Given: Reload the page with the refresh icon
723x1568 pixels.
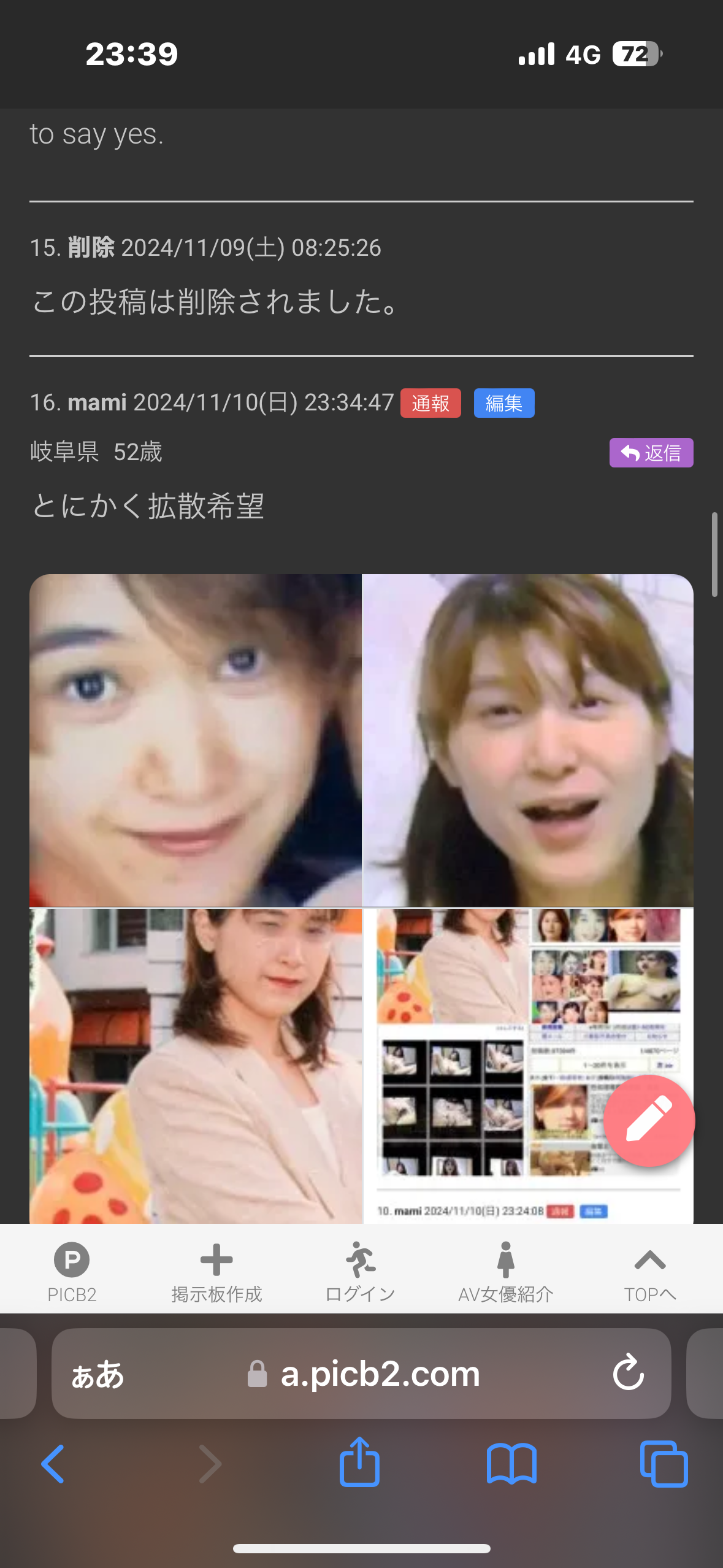Looking at the screenshot, I should [x=627, y=1374].
